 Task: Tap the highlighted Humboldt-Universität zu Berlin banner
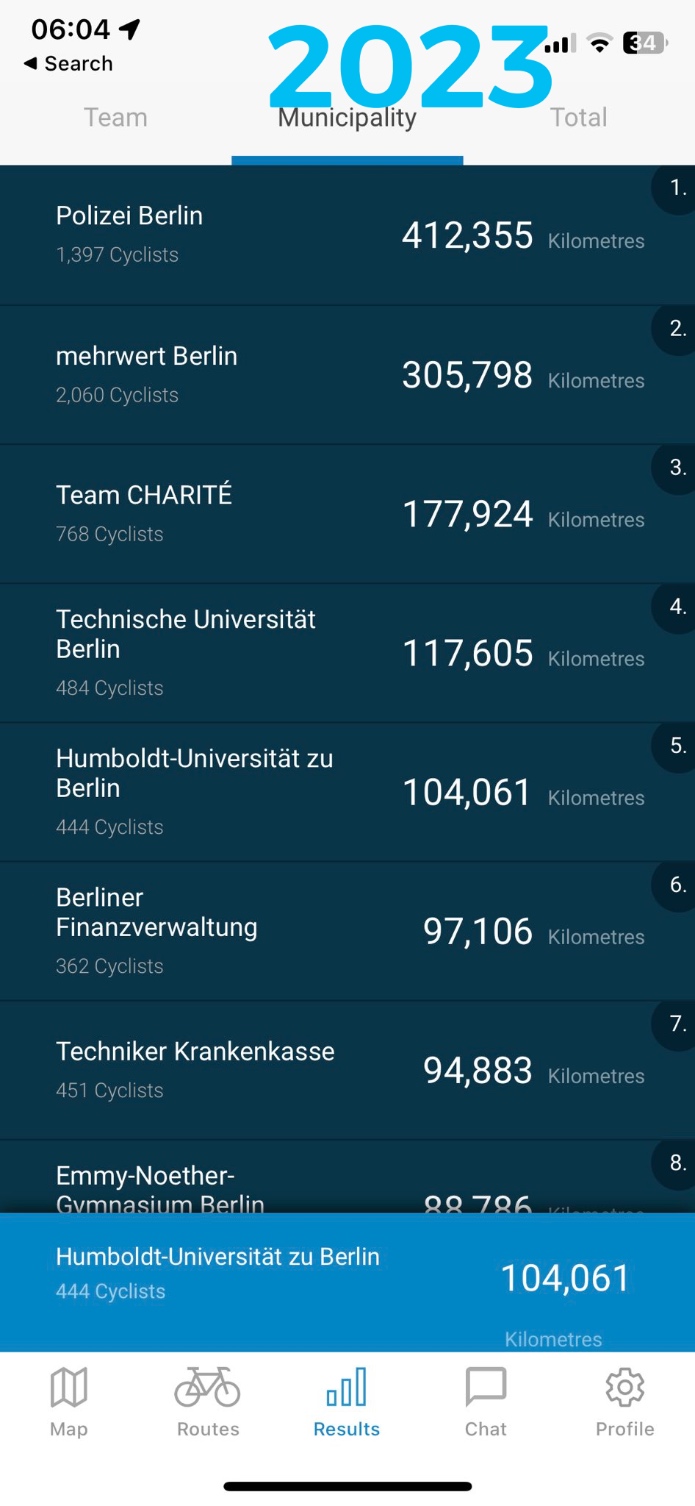click(347, 1283)
